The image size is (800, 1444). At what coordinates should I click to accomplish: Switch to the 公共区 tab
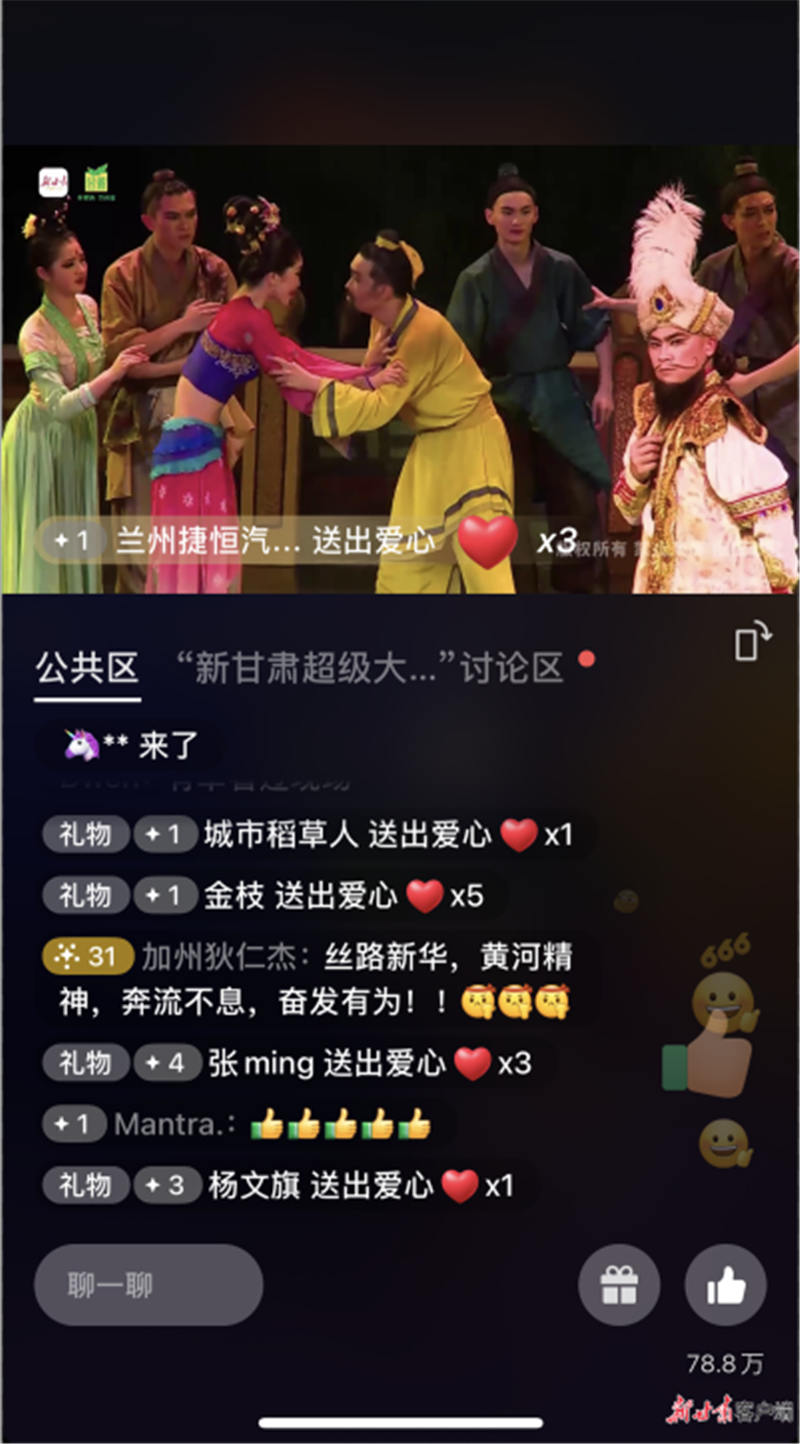(87, 668)
